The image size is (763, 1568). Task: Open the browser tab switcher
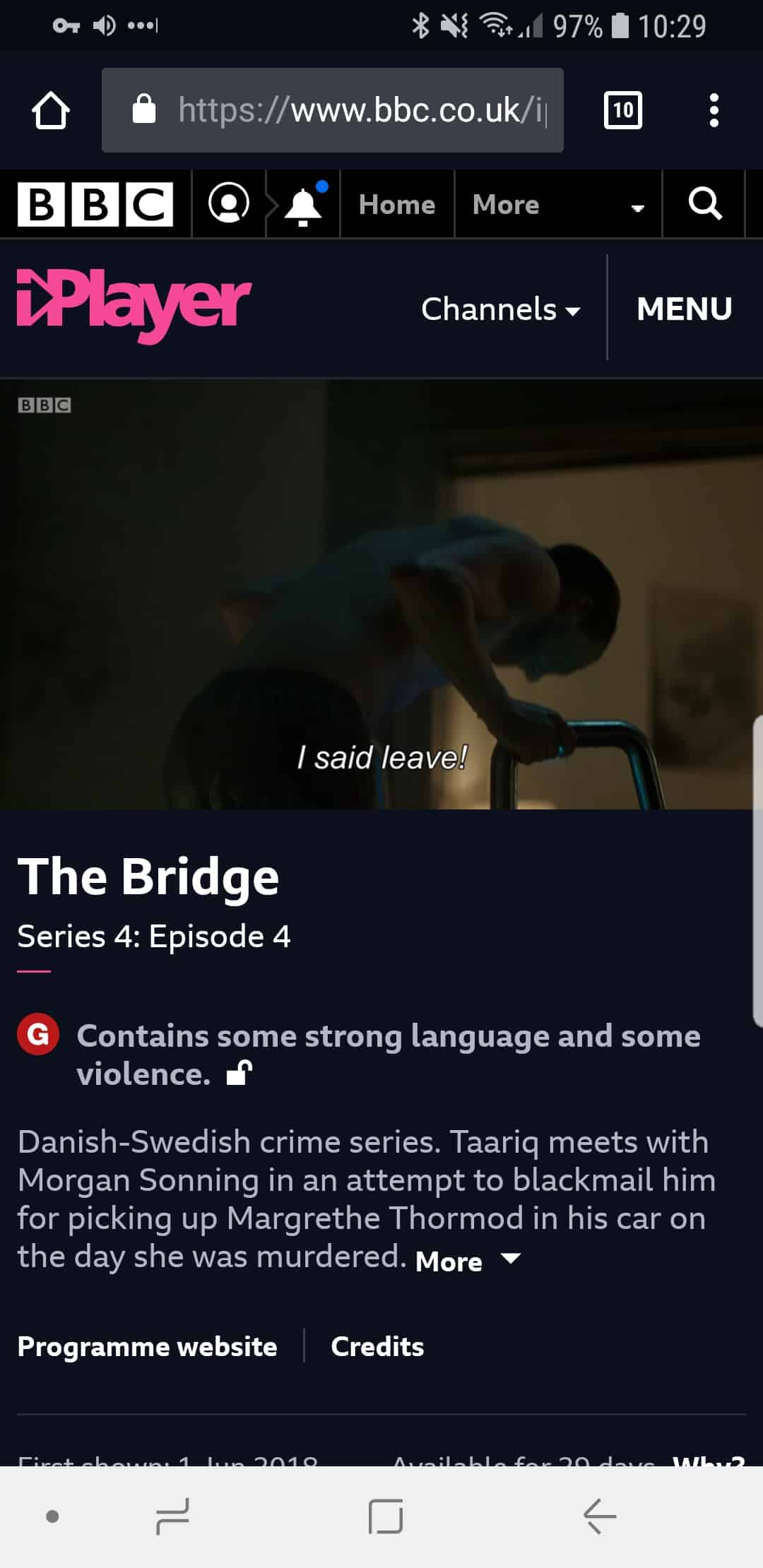coord(623,110)
